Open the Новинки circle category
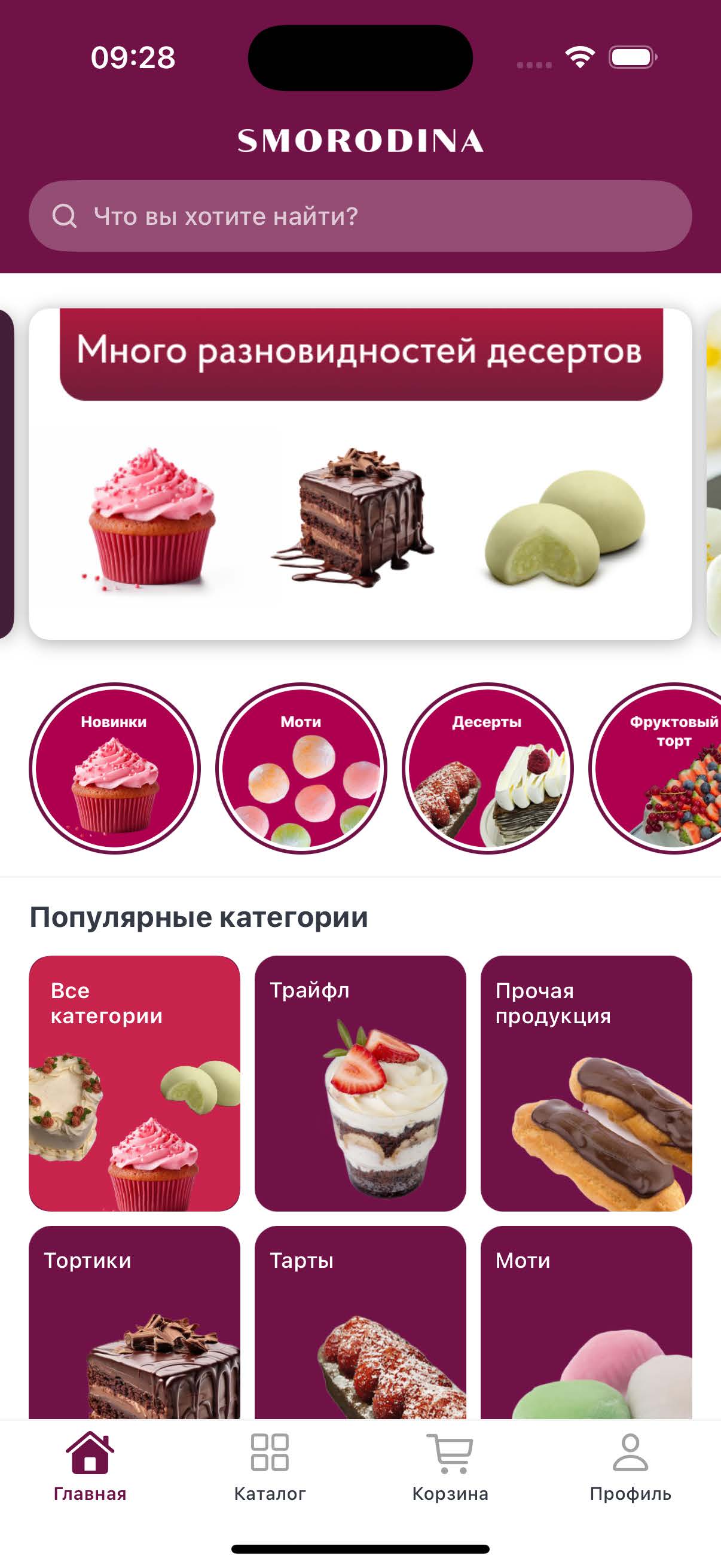Viewport: 721px width, 1568px height. (x=114, y=768)
